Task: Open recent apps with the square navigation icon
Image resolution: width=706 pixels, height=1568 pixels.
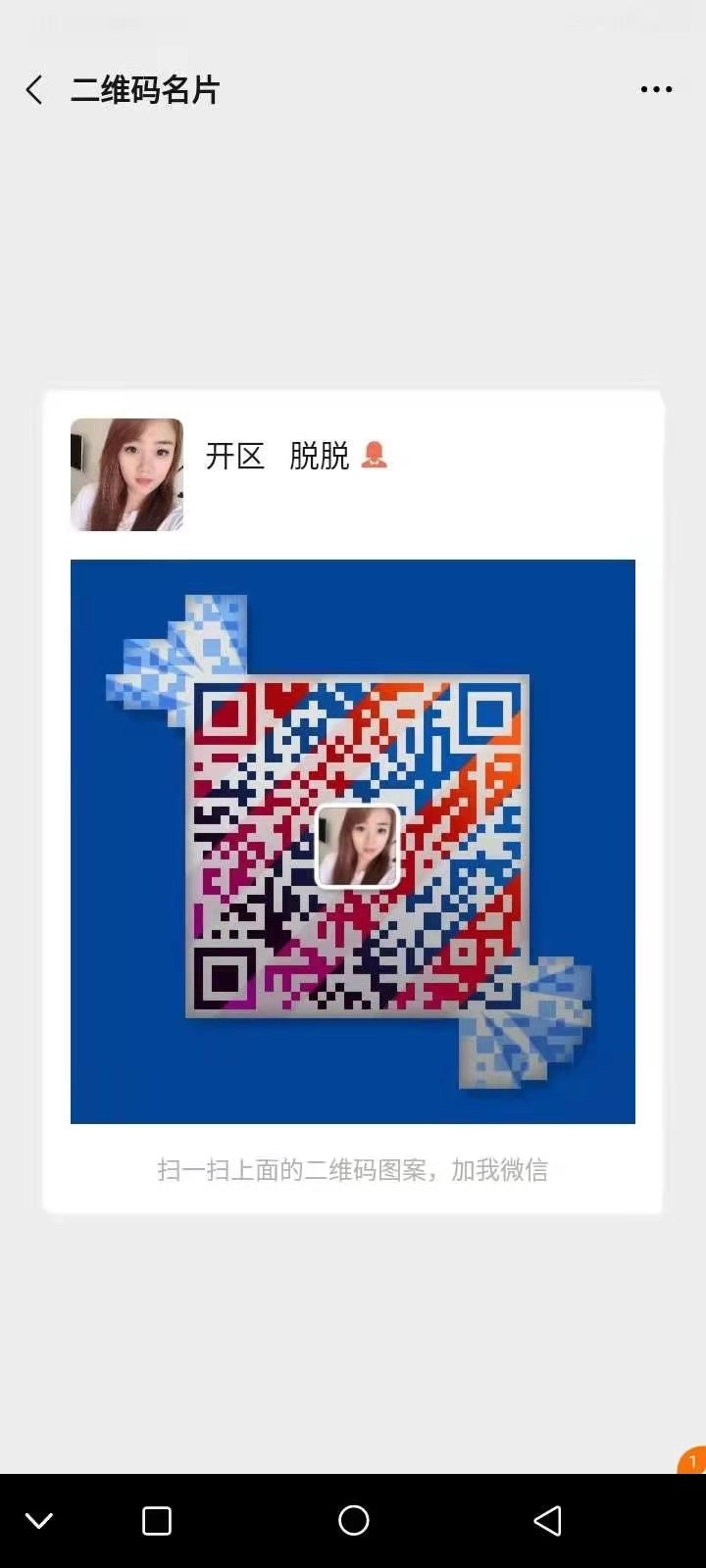Action: pos(155,1521)
